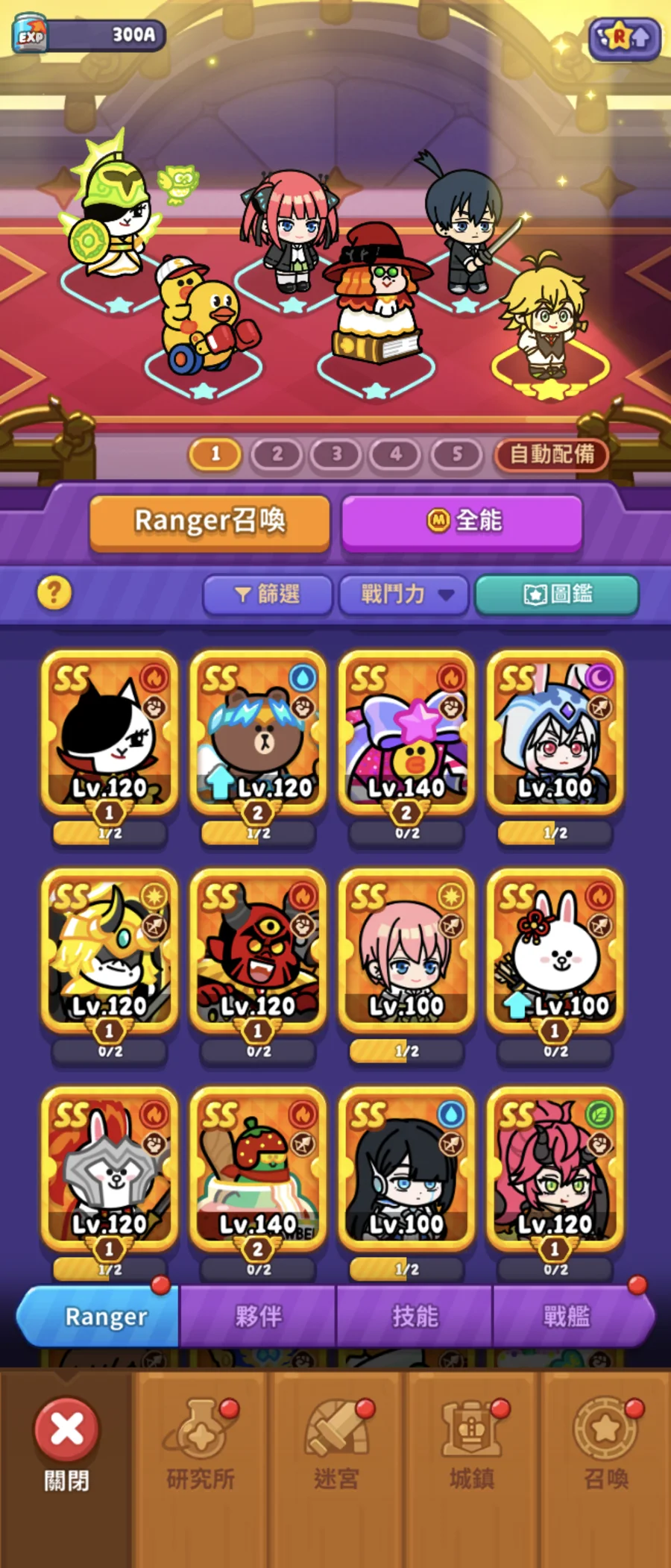Screen dimensions: 671x1568
Task: Select team preset 5
Action: coord(456,454)
